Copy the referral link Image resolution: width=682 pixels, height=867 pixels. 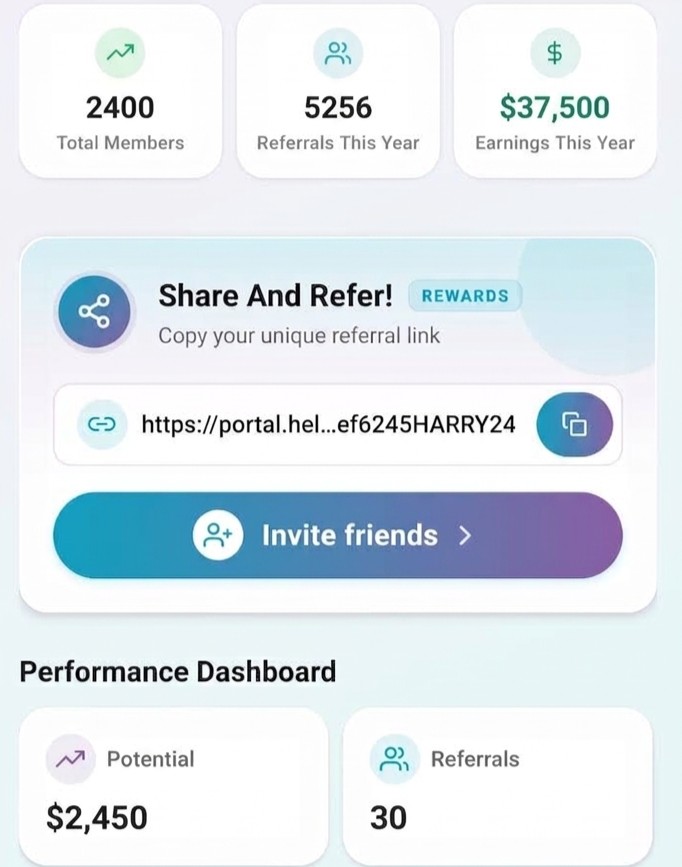click(x=574, y=425)
